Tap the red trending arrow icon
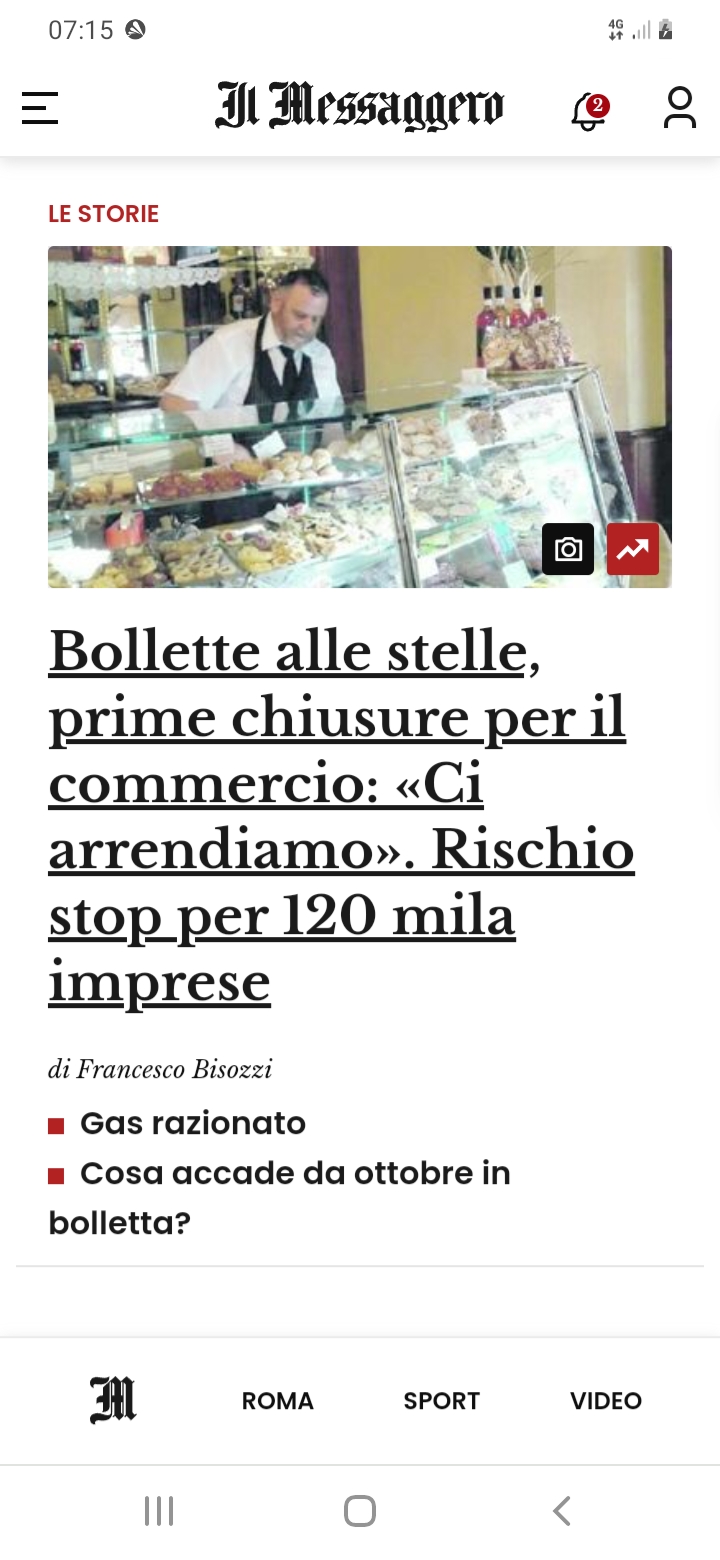The image size is (720, 1560). 633,549
